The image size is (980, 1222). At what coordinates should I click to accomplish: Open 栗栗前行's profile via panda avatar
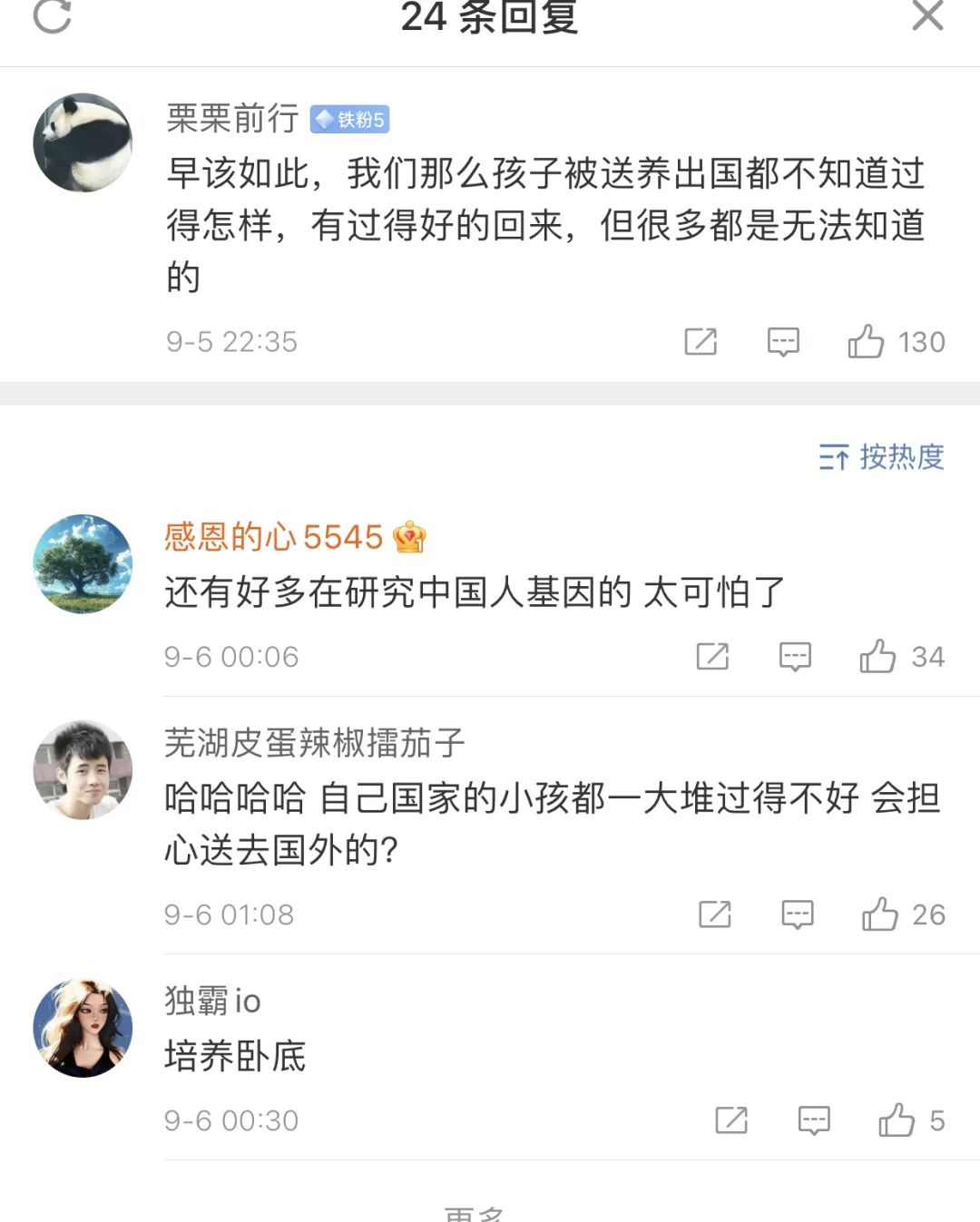tap(83, 142)
